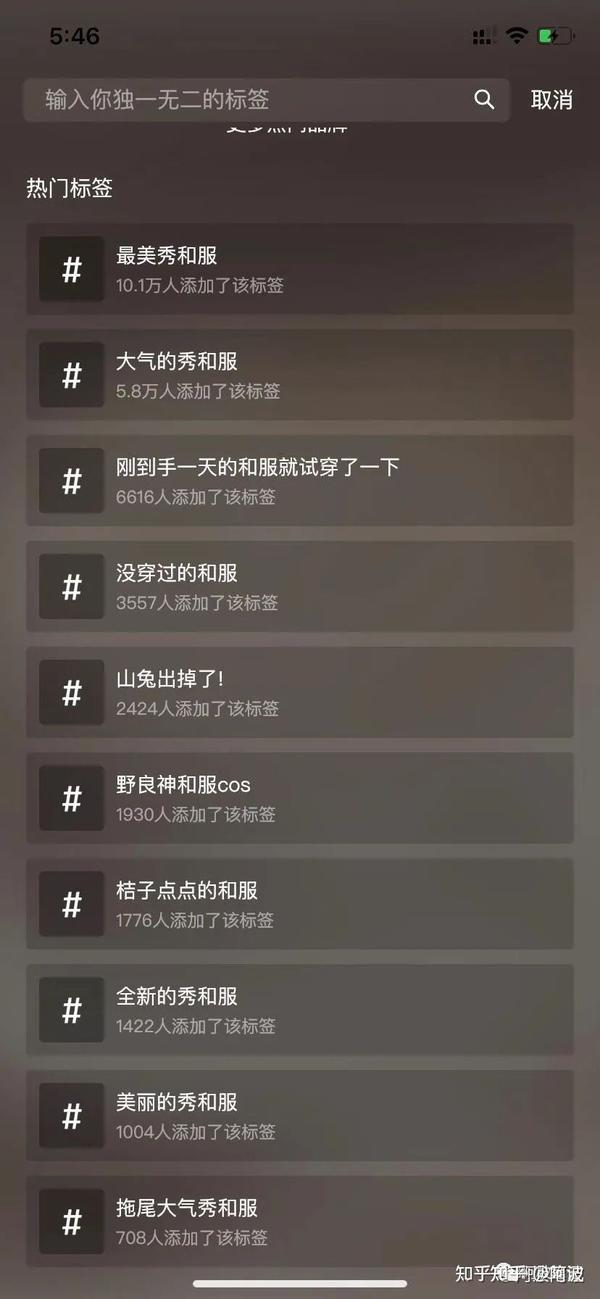Add the tag 桔子点点的和服
The width and height of the screenshot is (600, 1299).
point(300,905)
